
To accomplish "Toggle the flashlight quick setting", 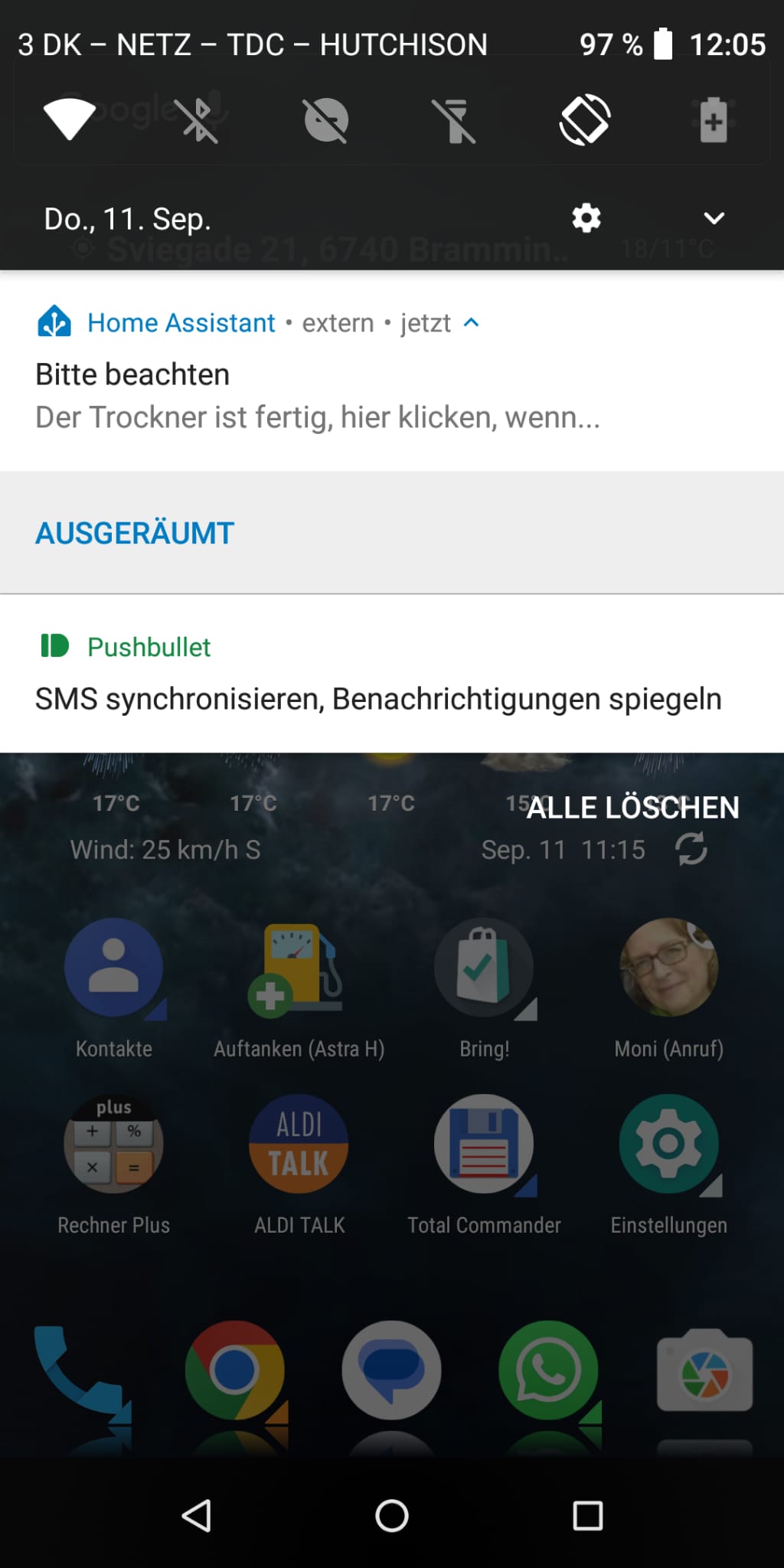I will coord(455,120).
